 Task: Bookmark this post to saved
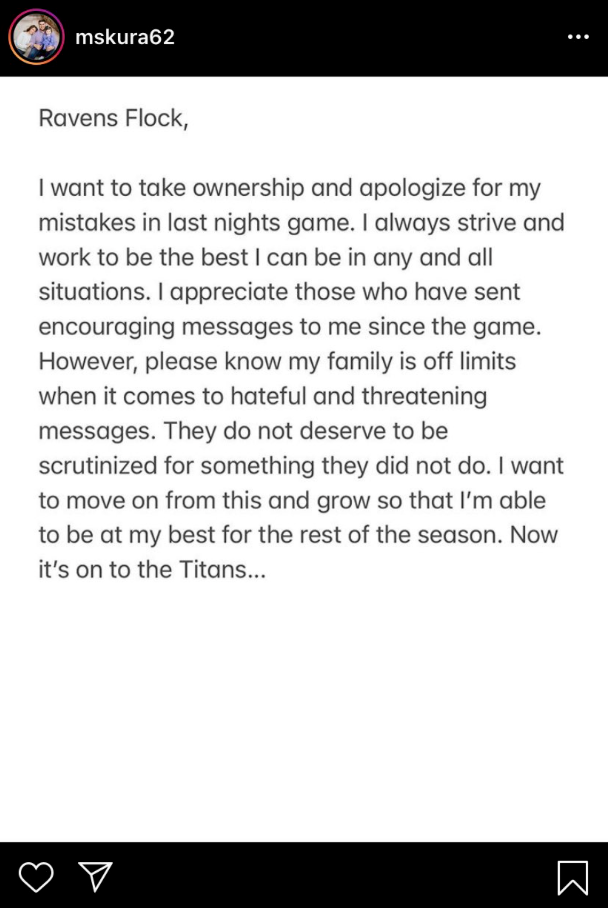point(572,878)
